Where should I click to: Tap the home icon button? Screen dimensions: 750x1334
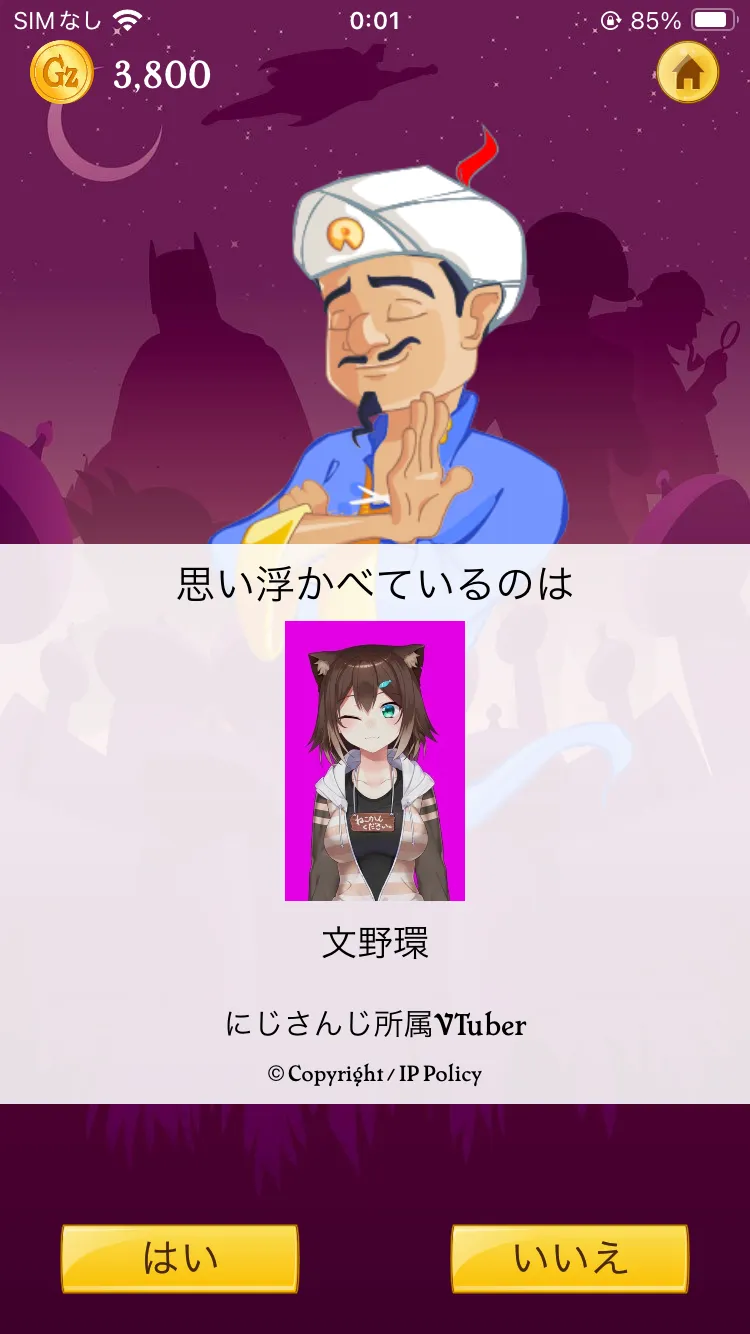click(x=688, y=72)
